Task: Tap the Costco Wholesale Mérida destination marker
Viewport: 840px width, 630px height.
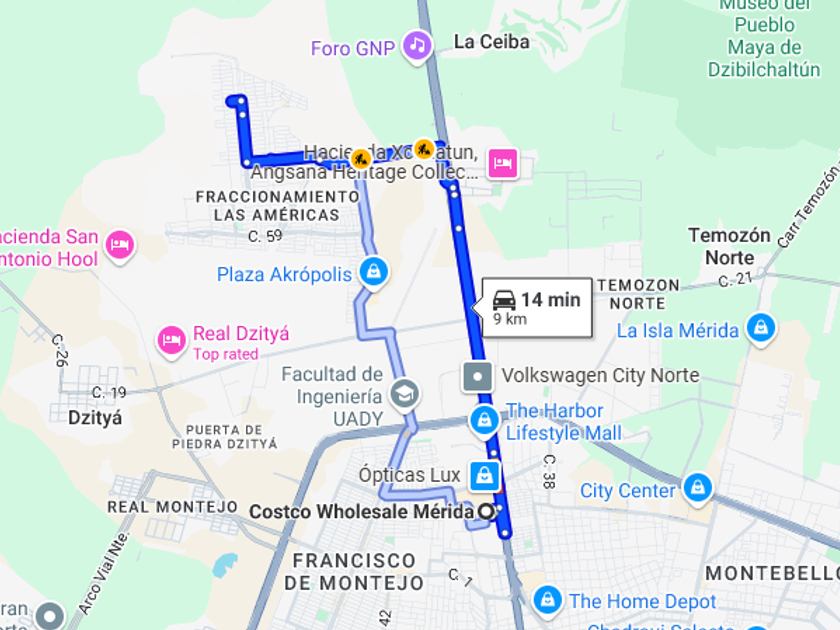Action: (x=486, y=511)
